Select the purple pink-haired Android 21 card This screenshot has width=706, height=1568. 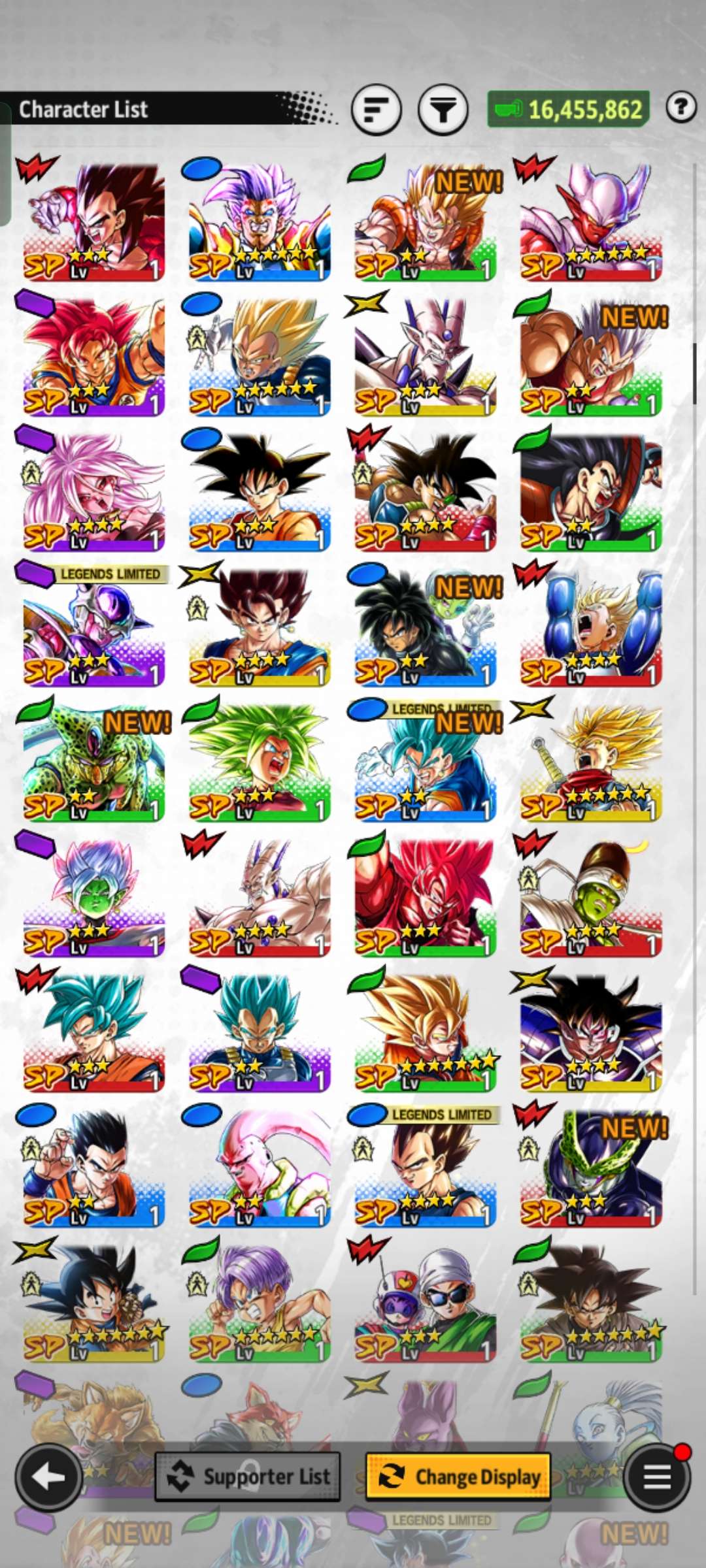coord(94,491)
